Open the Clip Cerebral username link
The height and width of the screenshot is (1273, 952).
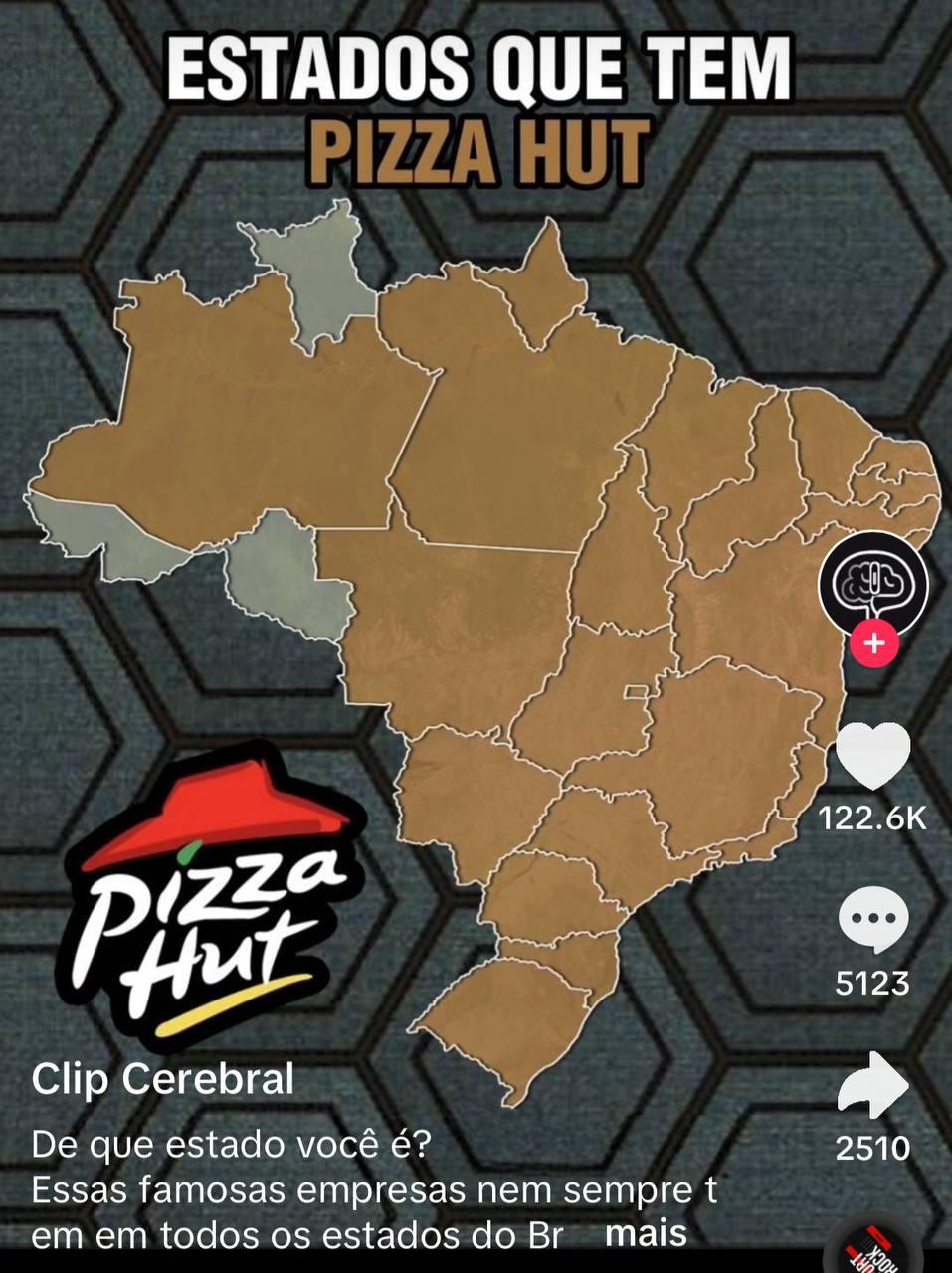163,1079
